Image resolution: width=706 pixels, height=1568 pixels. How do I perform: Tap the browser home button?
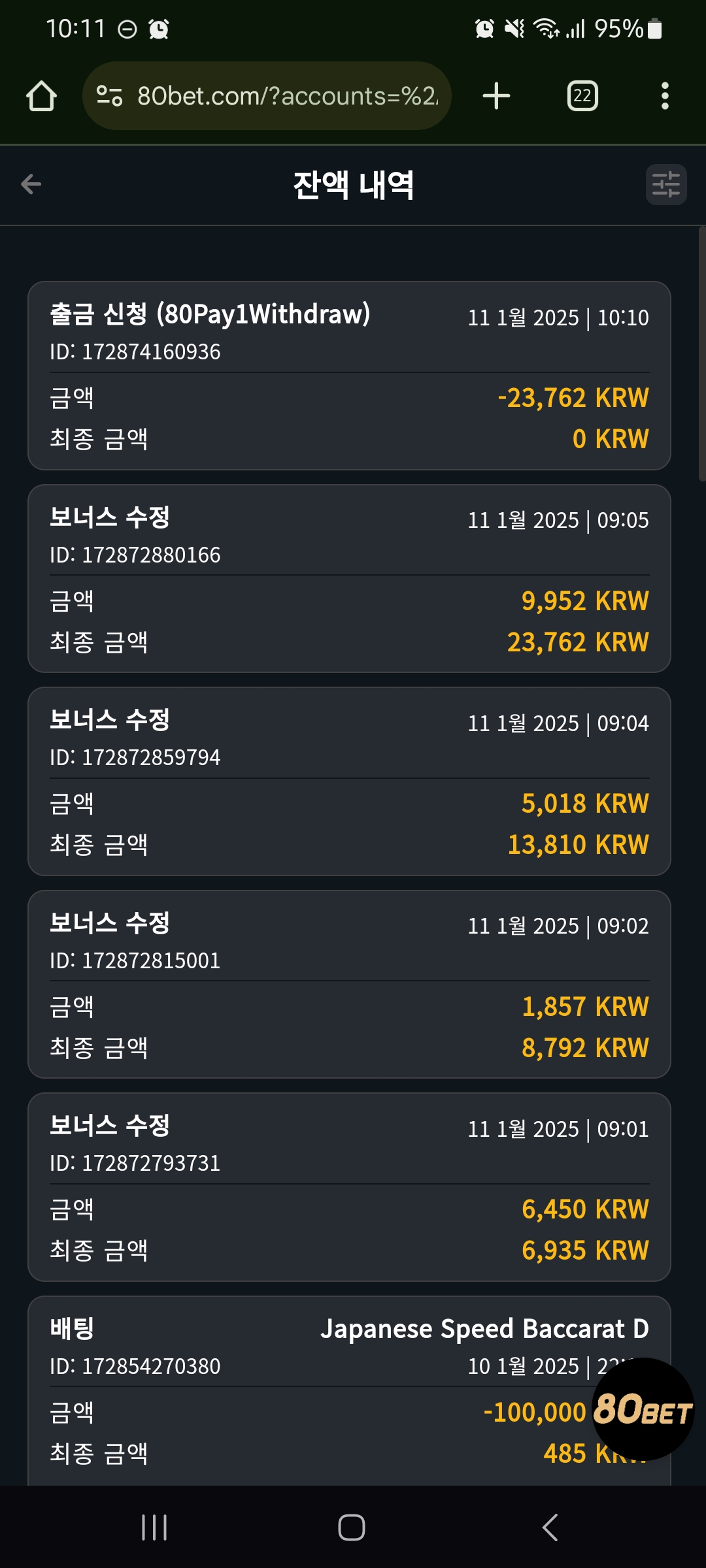(x=41, y=96)
